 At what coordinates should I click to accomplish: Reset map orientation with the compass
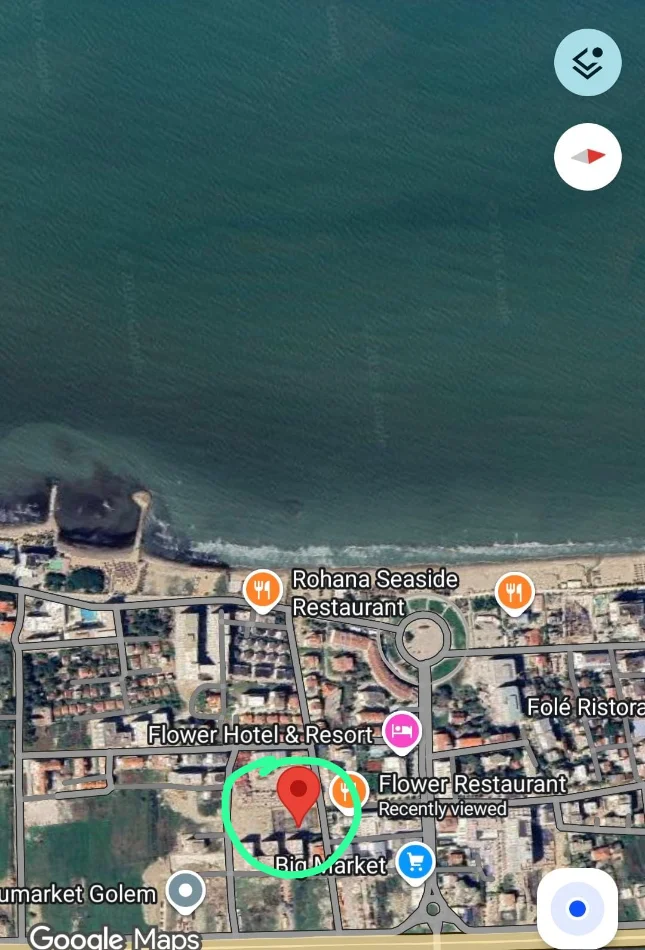588,157
